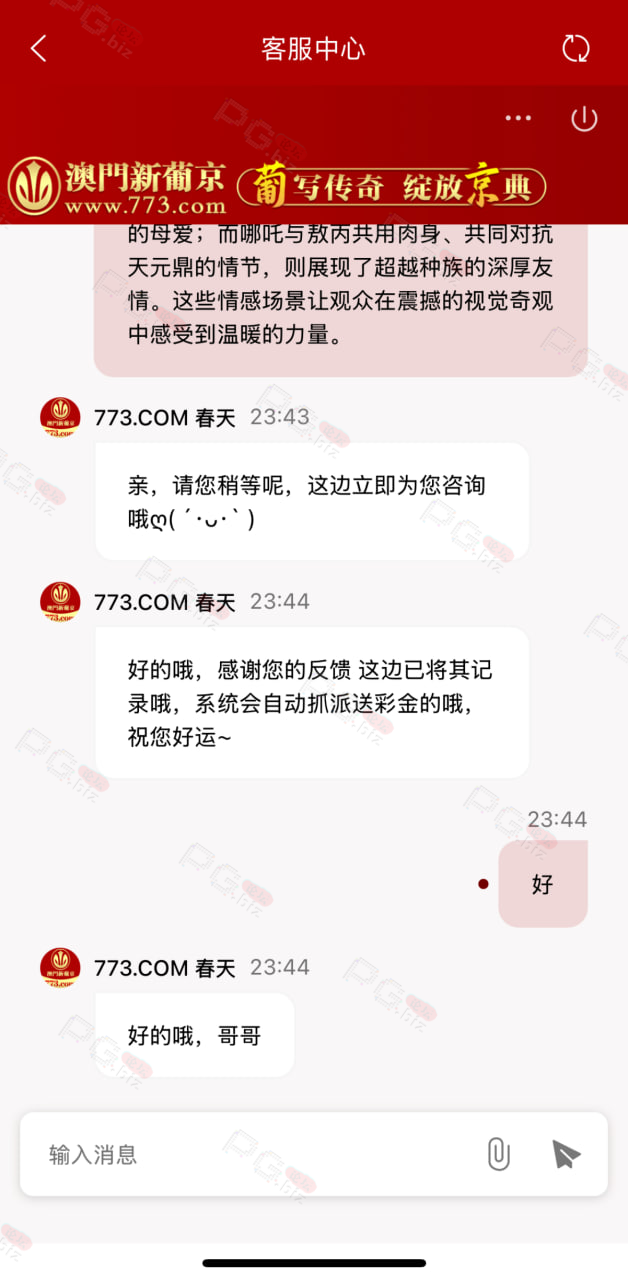The width and height of the screenshot is (628, 1280).
Task: Refresh the customer service page
Action: (576, 48)
